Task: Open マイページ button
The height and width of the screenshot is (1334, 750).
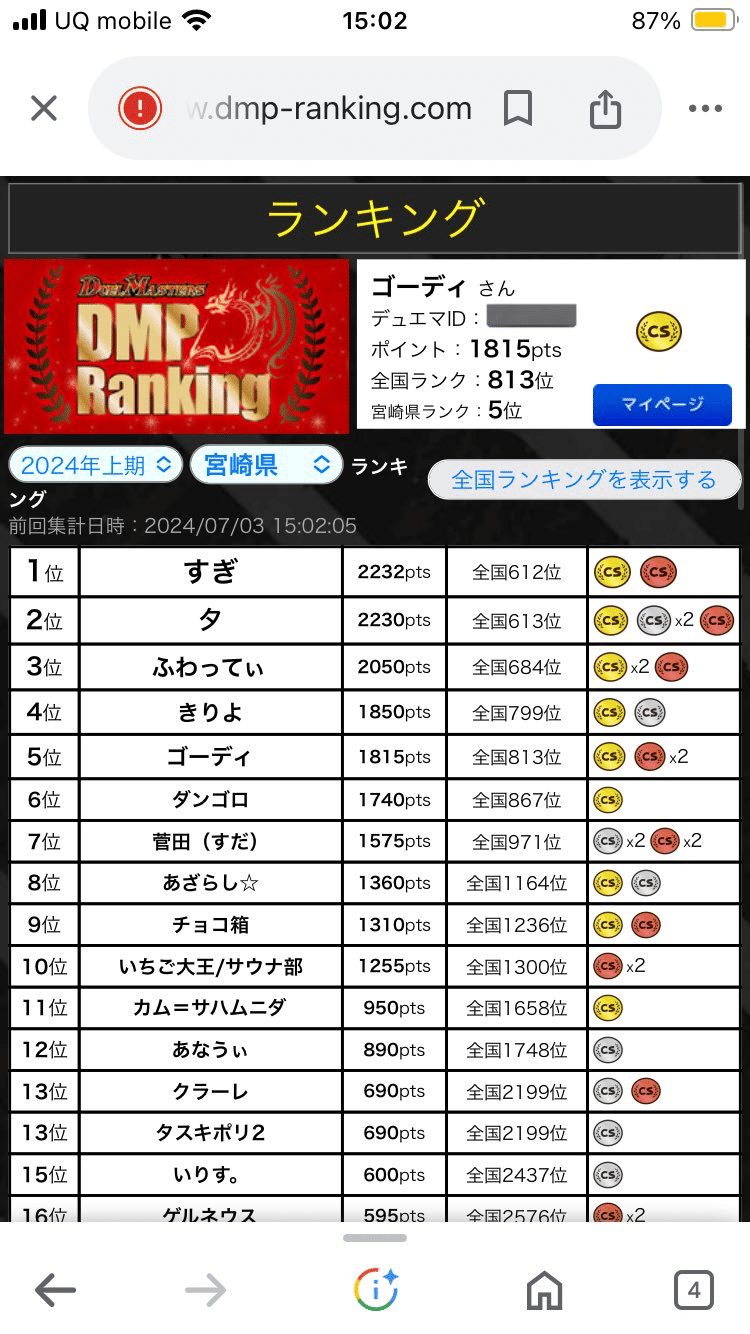Action: pyautogui.click(x=662, y=405)
